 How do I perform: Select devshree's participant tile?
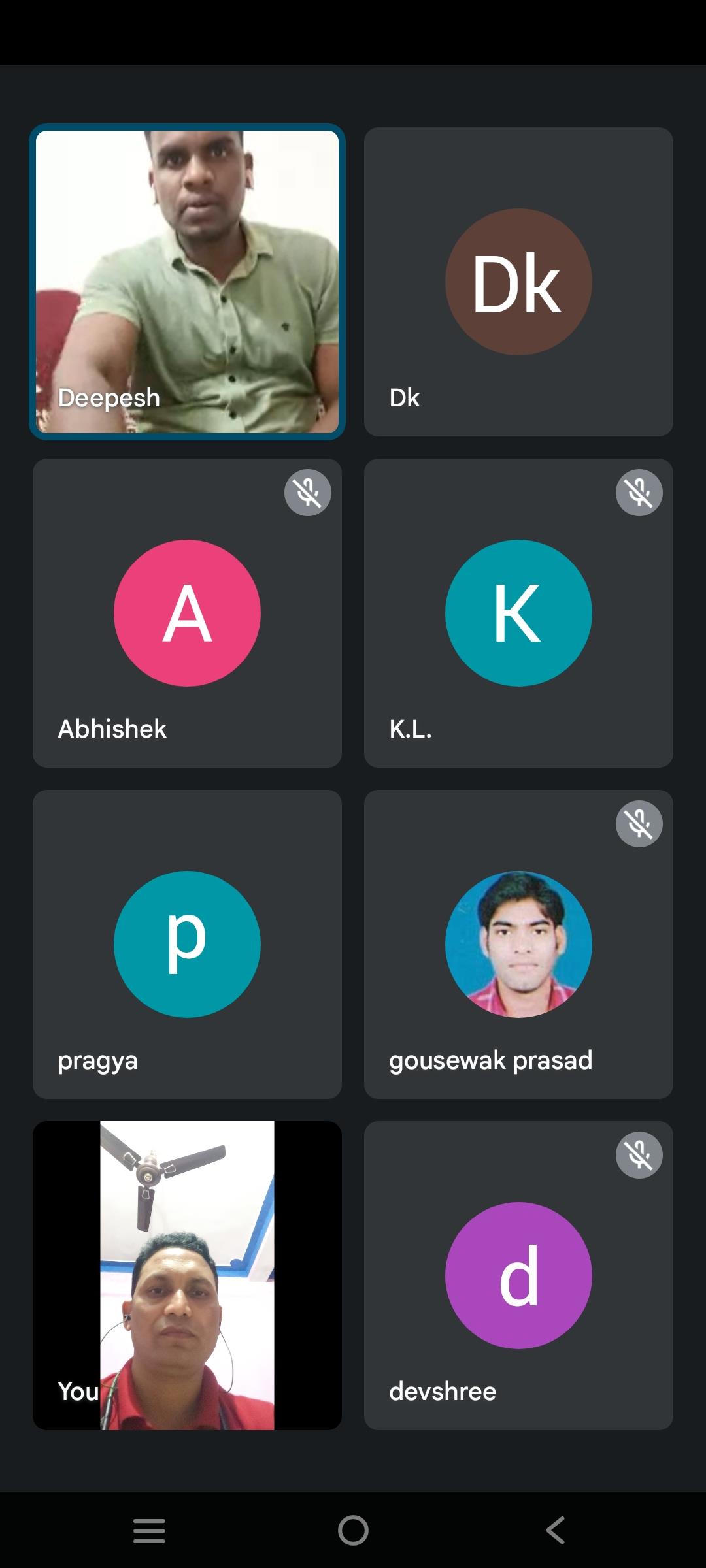coord(518,1275)
